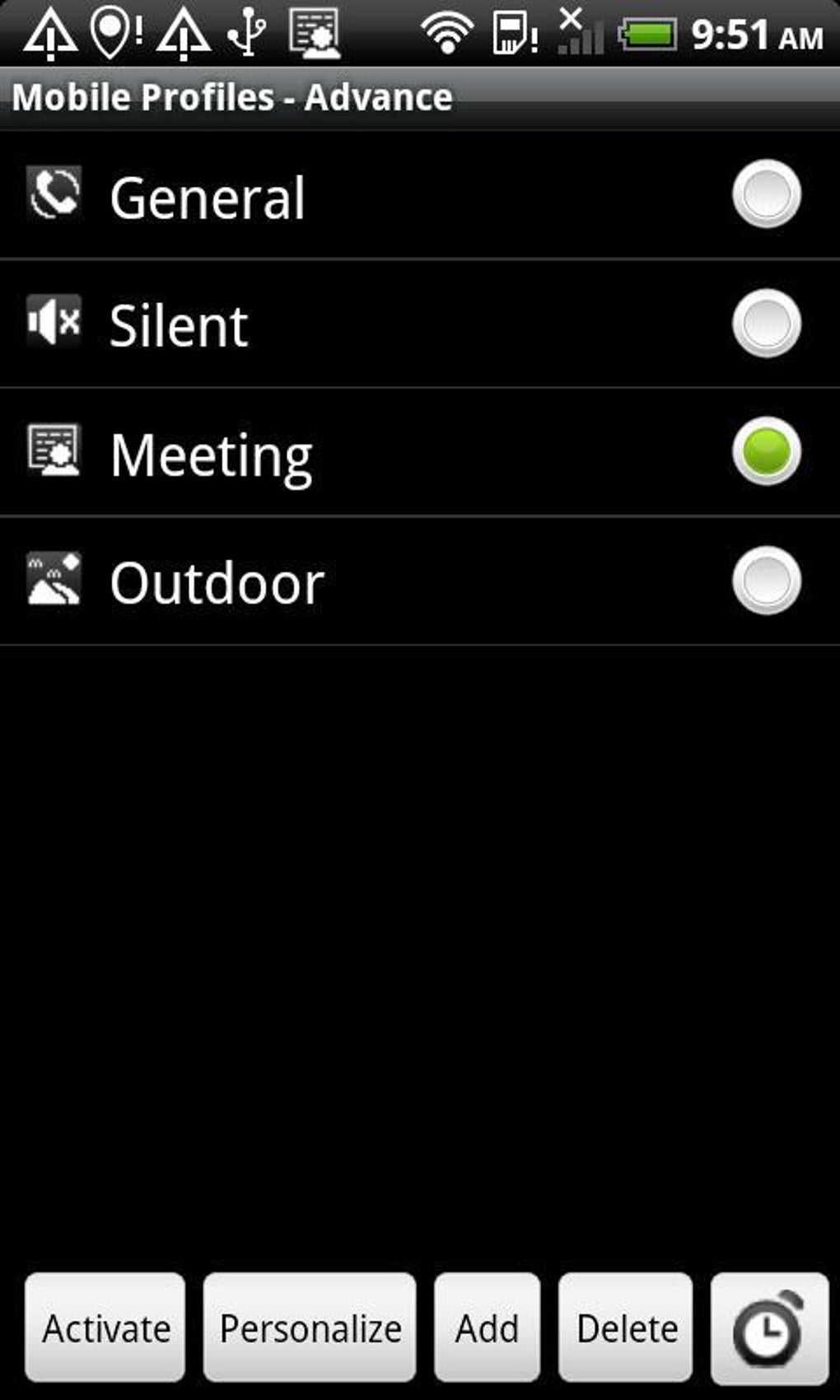Choose the Outdoor profile radio button
Image resolution: width=840 pixels, height=1400 pixels.
pyautogui.click(x=766, y=581)
